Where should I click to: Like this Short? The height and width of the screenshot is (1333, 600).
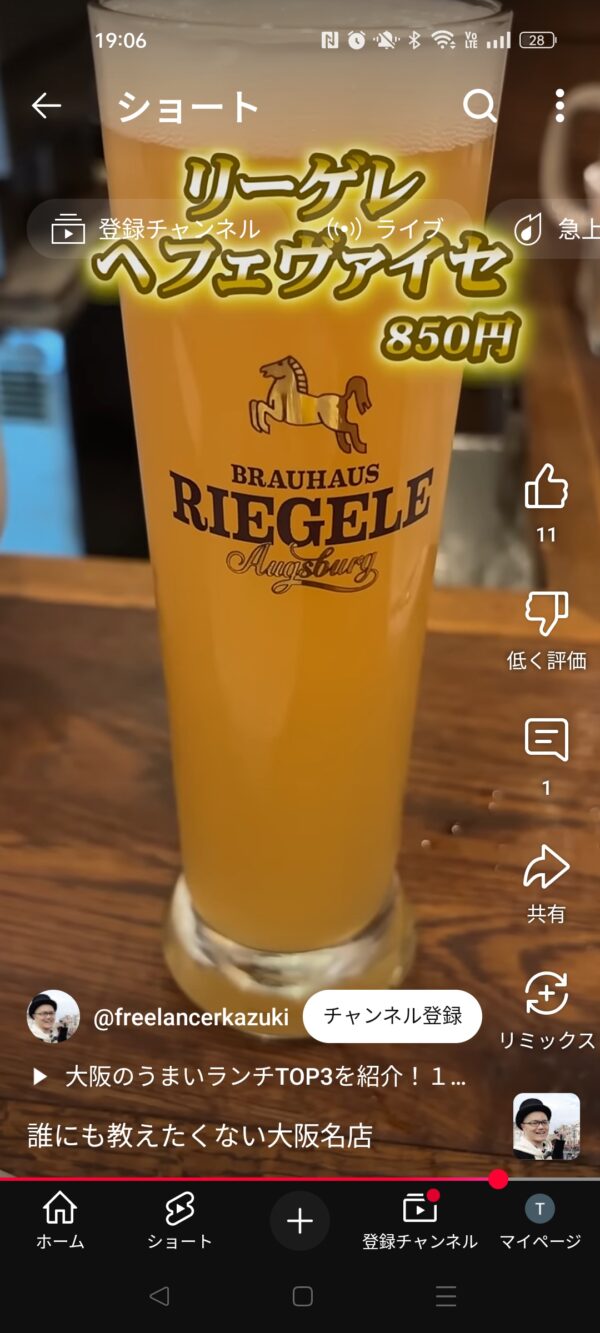click(546, 487)
